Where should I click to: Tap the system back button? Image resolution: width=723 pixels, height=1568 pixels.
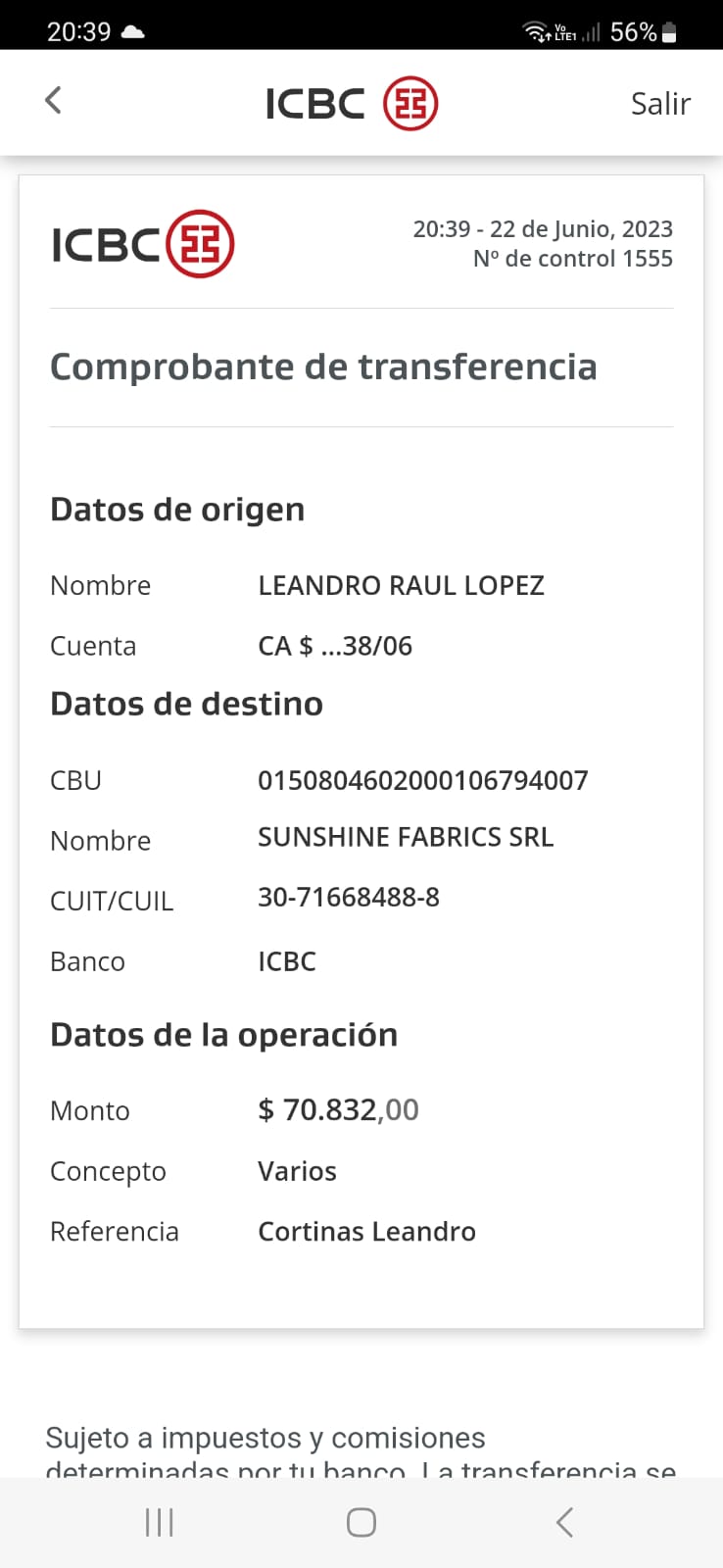point(564,1522)
